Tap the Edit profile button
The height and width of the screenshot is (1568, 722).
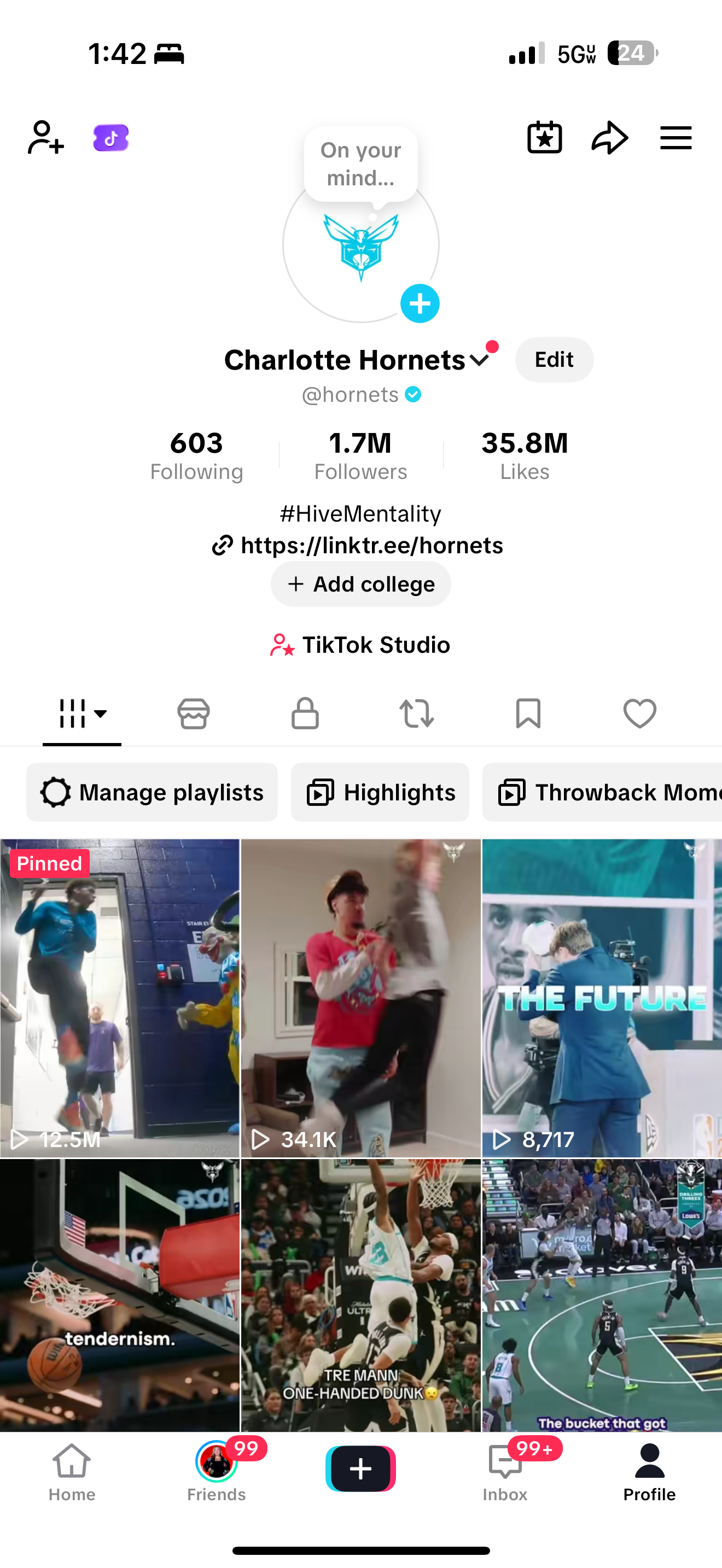pos(554,360)
